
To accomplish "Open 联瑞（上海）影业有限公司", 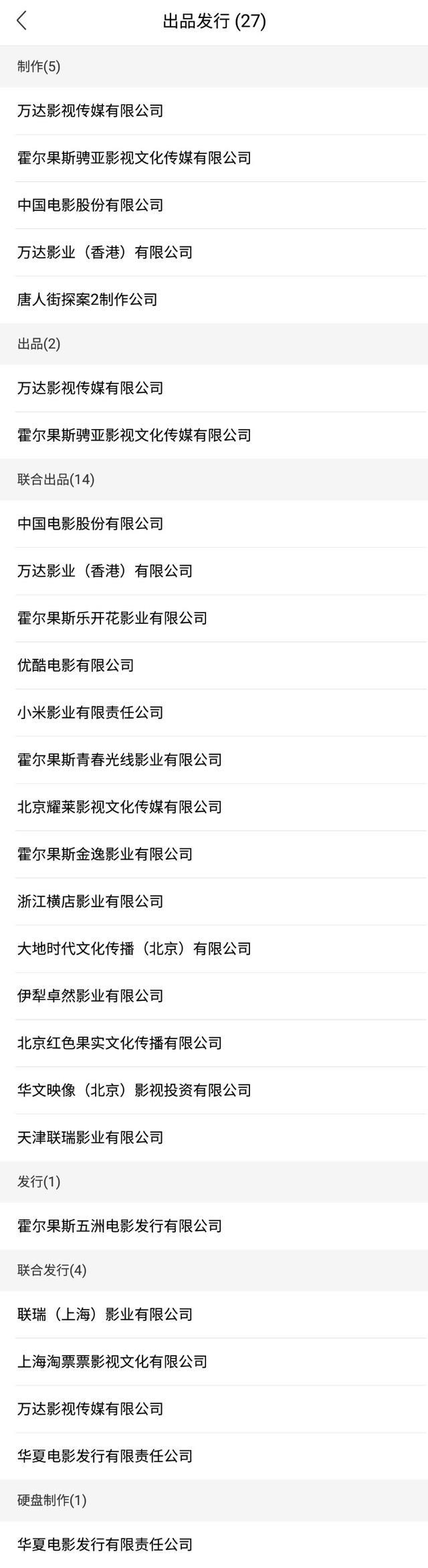I will coord(105,1314).
